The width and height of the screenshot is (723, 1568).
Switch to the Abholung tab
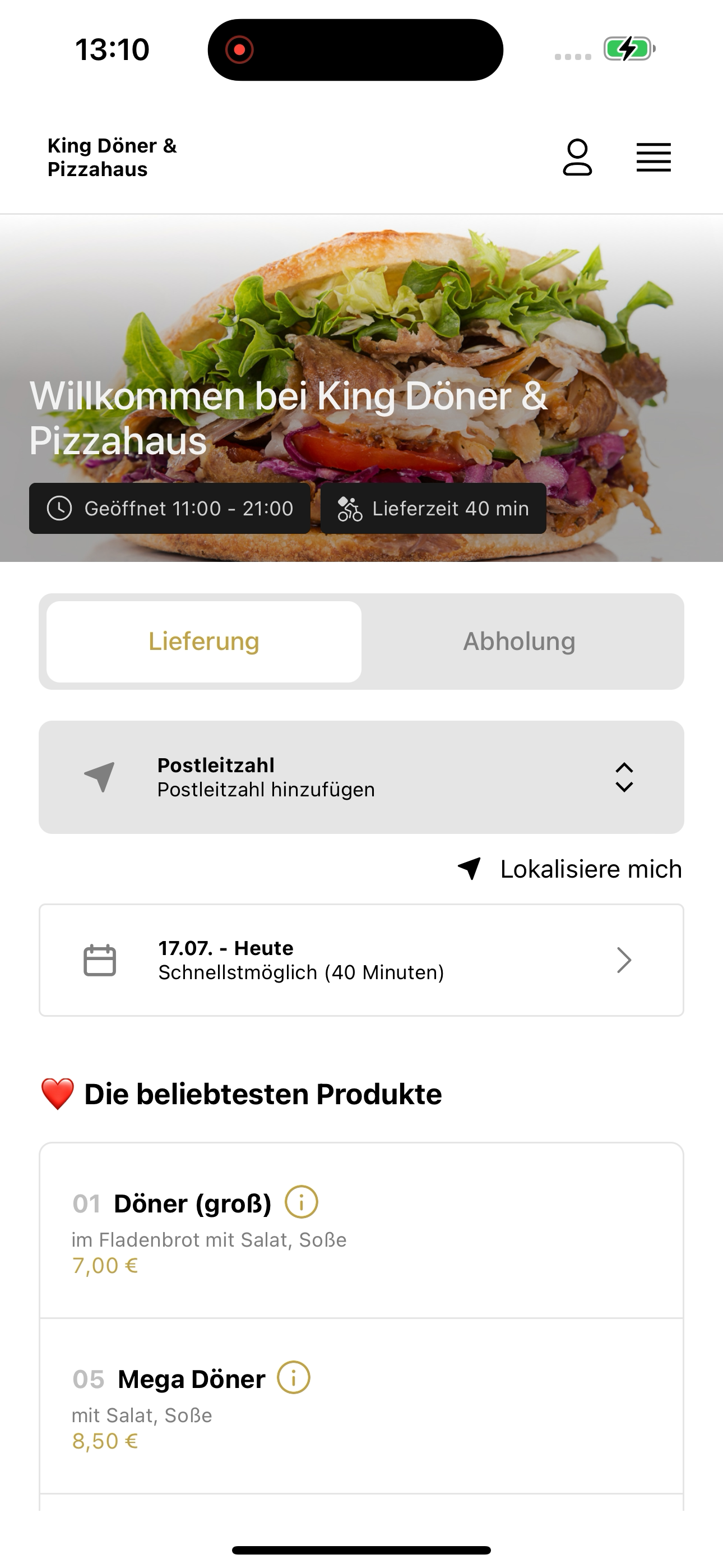click(519, 642)
